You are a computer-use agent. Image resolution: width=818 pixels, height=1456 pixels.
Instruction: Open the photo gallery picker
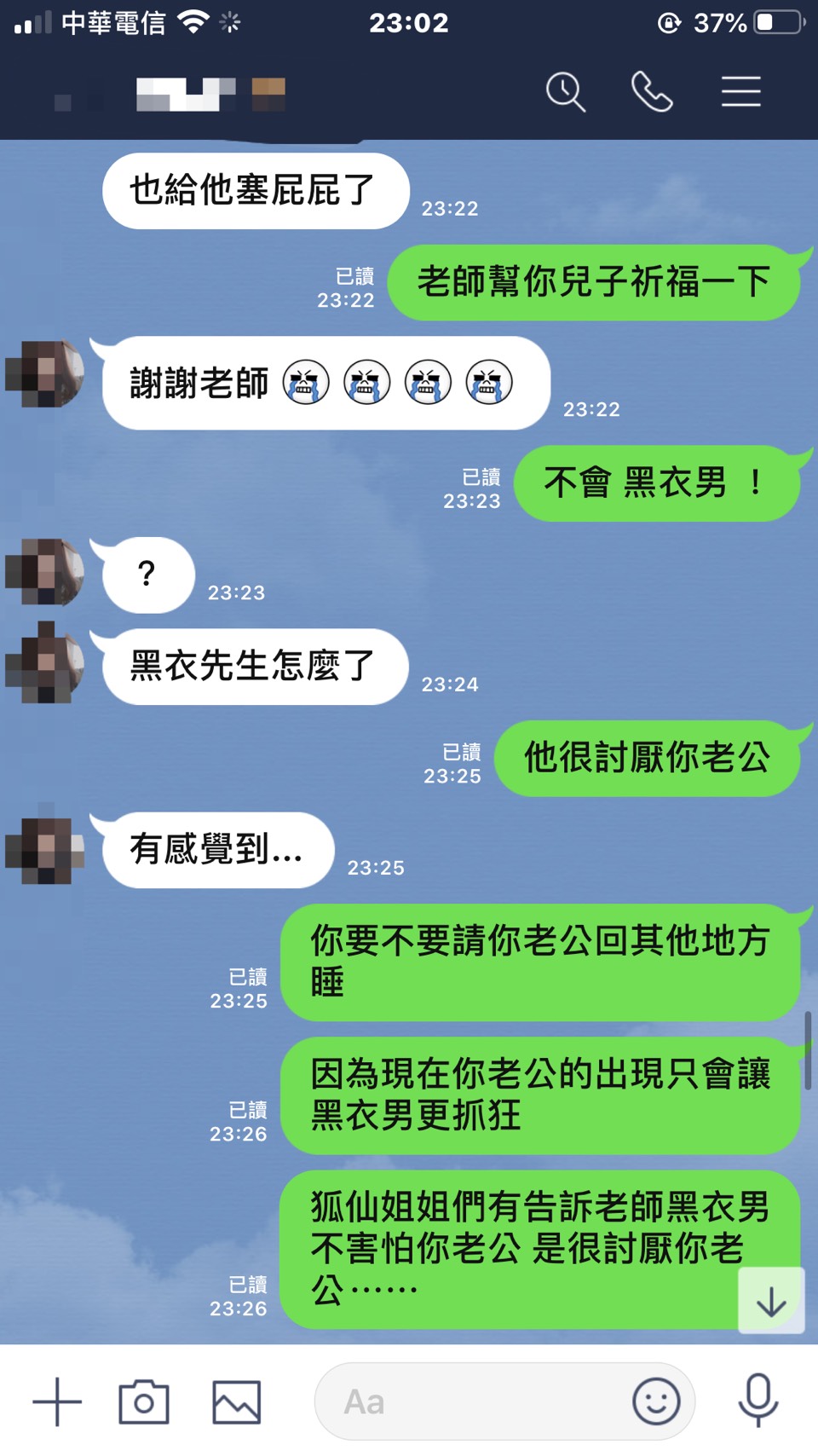(236, 1401)
